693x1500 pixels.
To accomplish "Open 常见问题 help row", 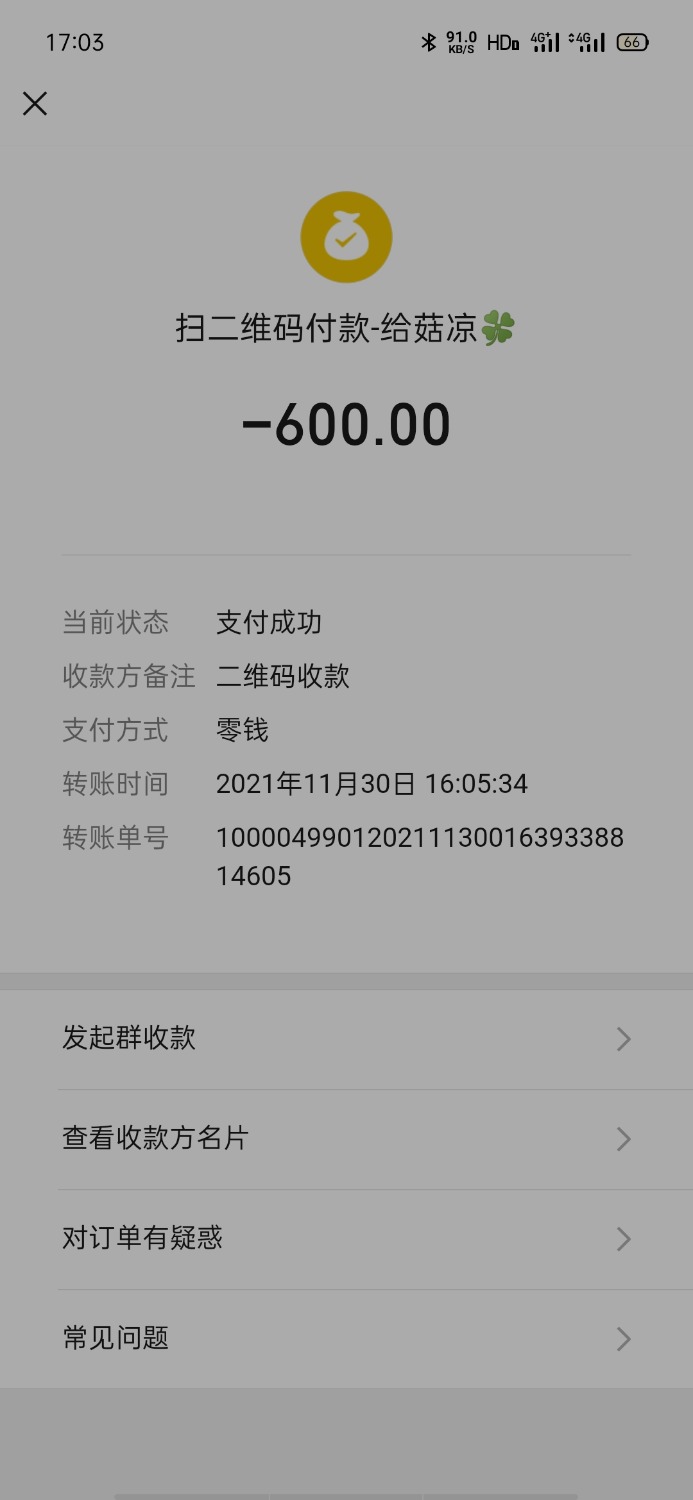I will (346, 1338).
